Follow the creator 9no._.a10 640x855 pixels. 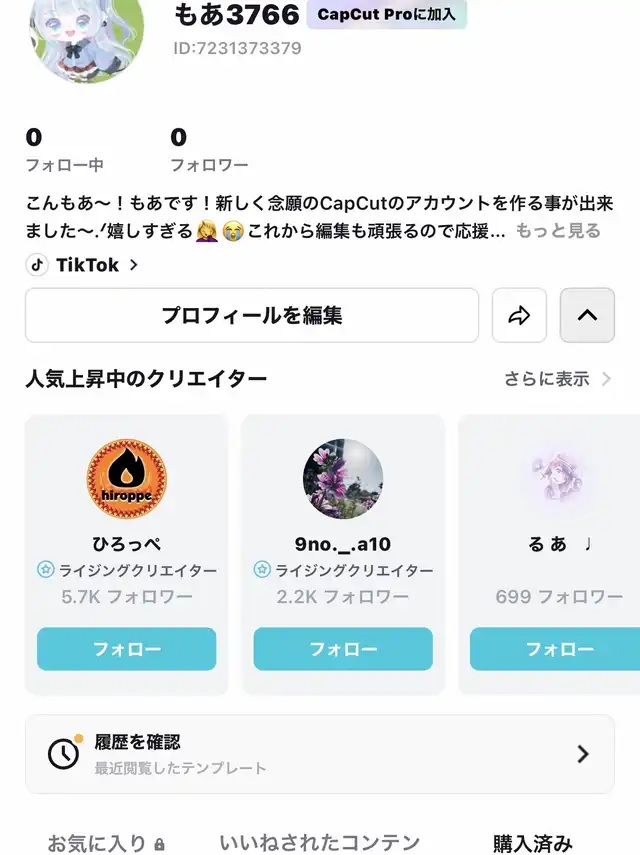[343, 649]
